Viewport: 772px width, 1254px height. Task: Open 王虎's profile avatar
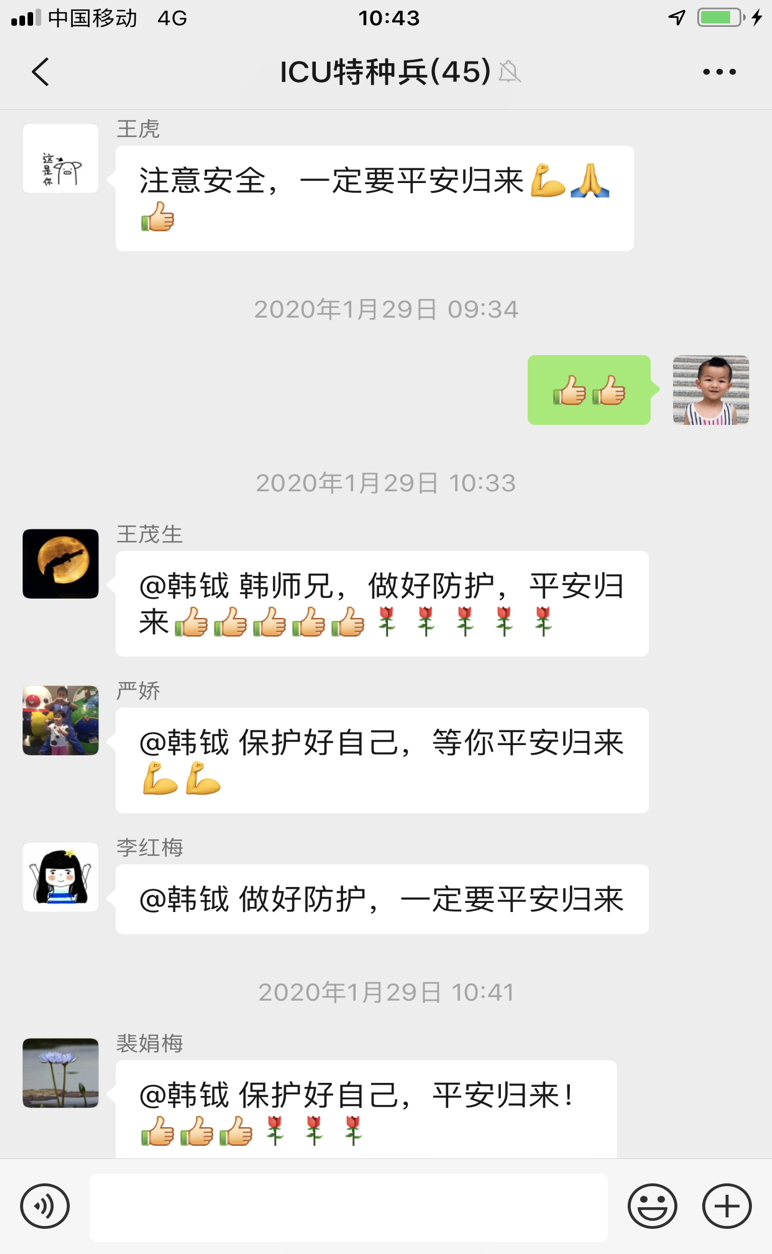[60, 159]
